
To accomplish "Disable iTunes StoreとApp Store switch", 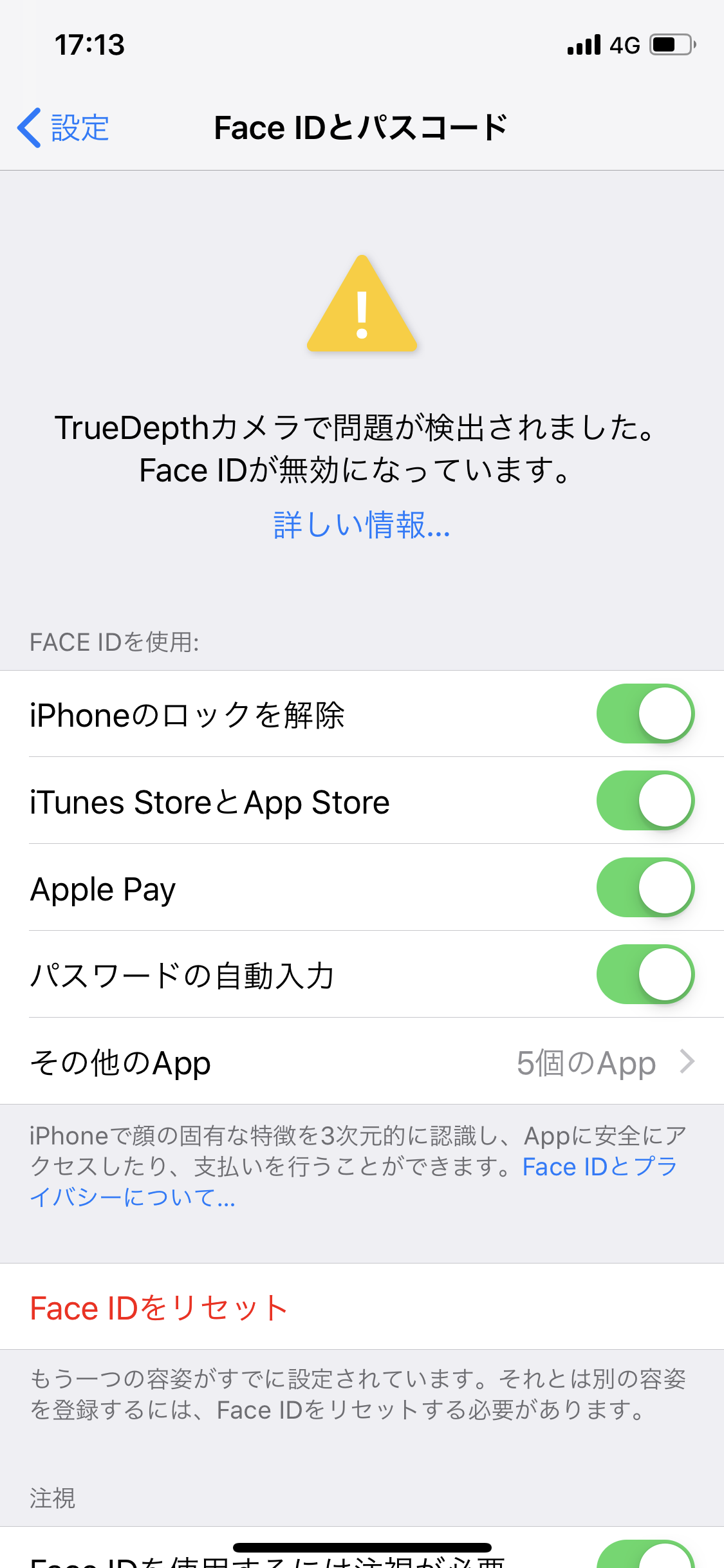I will (645, 801).
